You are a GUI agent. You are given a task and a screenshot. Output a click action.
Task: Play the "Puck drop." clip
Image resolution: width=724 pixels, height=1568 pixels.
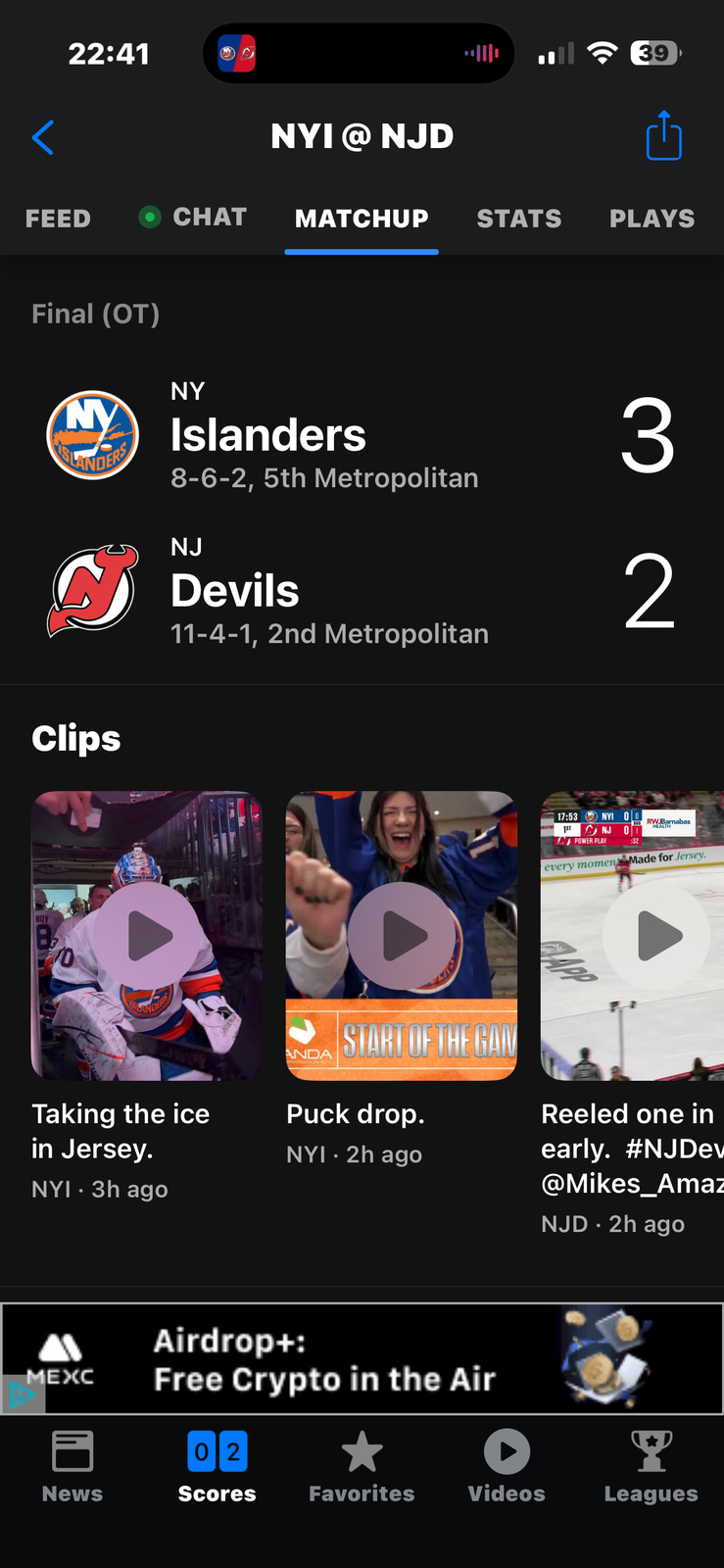(x=403, y=937)
